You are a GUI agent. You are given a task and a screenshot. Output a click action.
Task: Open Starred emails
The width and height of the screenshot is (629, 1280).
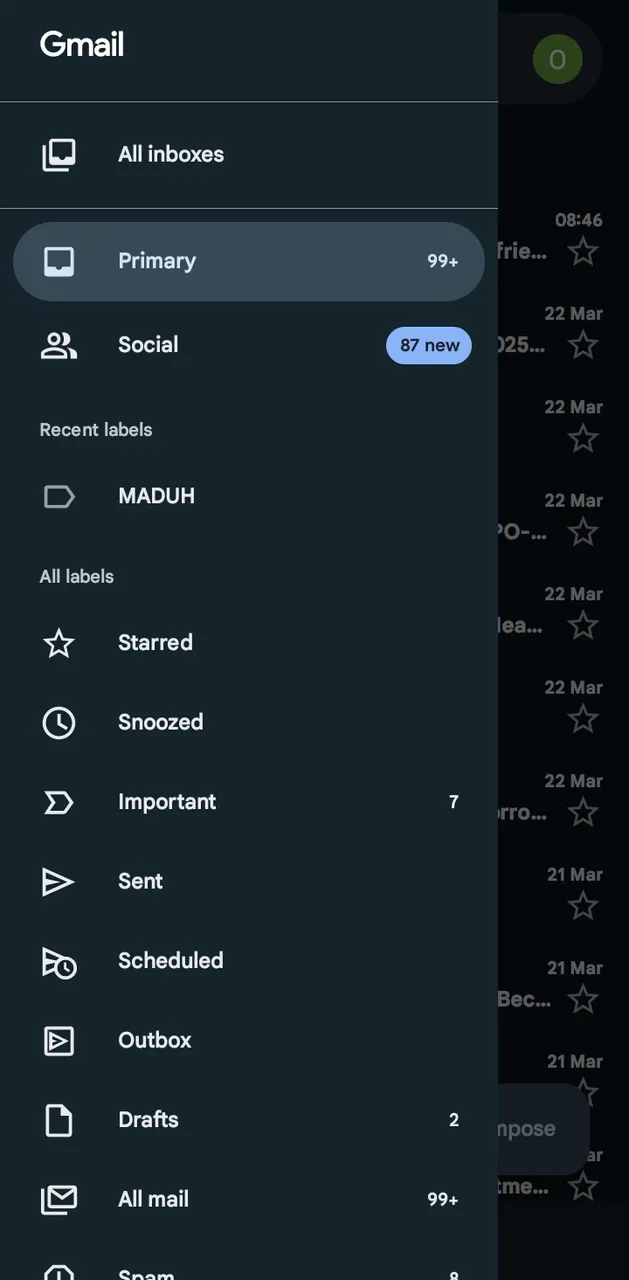(249, 643)
